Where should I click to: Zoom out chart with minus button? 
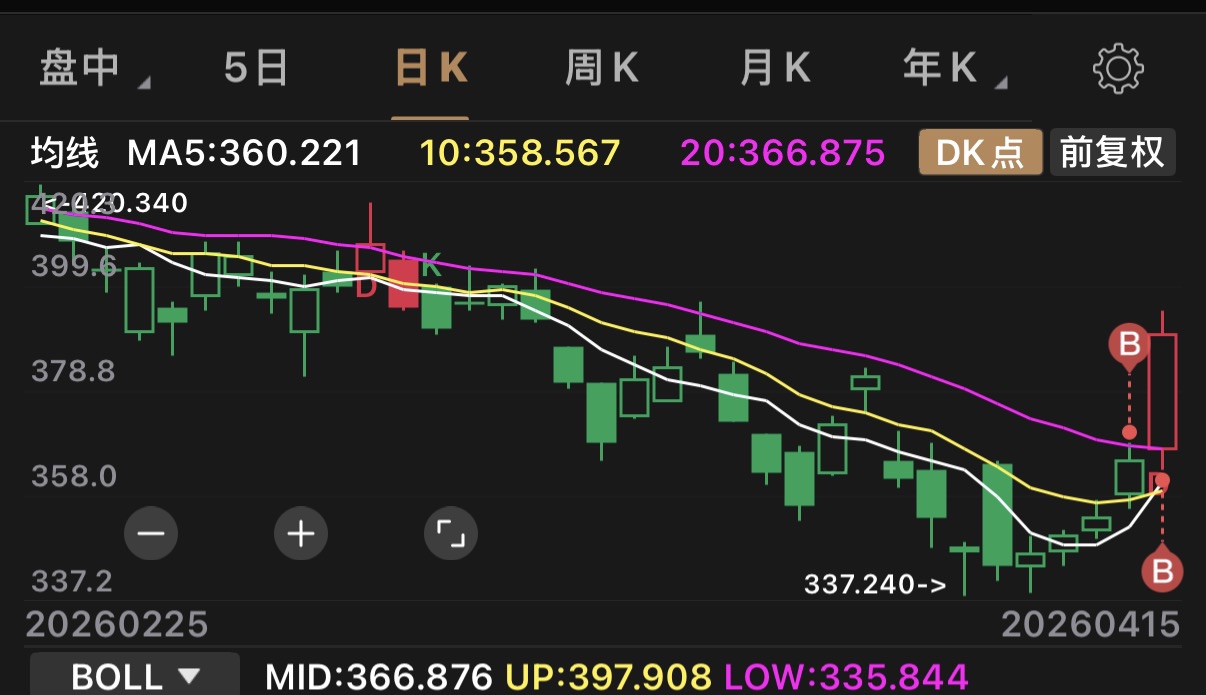(x=151, y=533)
